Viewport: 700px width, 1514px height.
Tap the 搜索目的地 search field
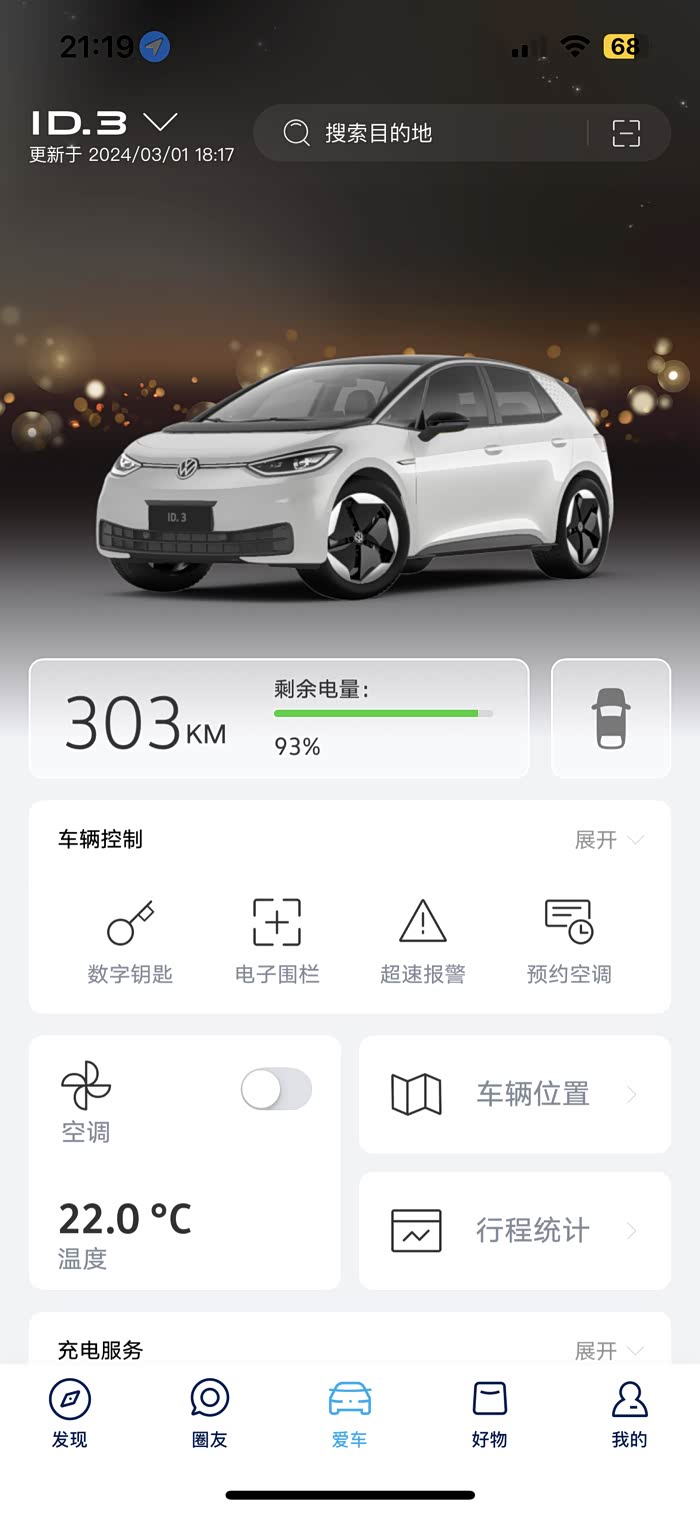(420, 133)
